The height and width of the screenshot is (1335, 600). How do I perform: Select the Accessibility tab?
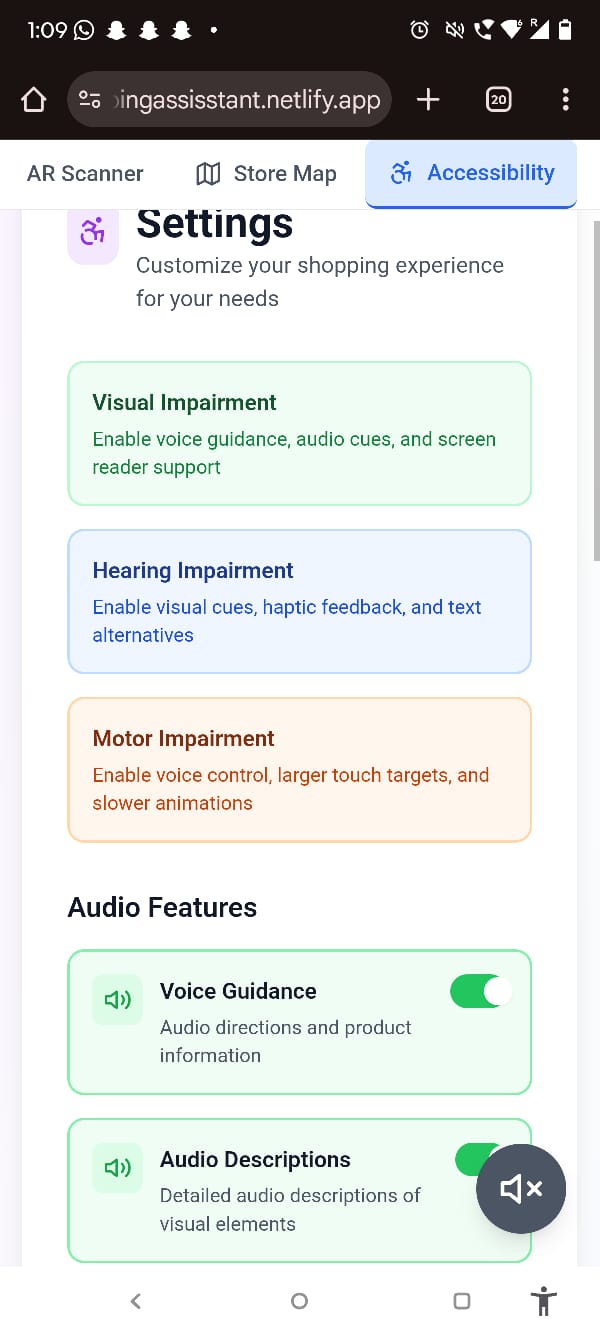click(471, 173)
